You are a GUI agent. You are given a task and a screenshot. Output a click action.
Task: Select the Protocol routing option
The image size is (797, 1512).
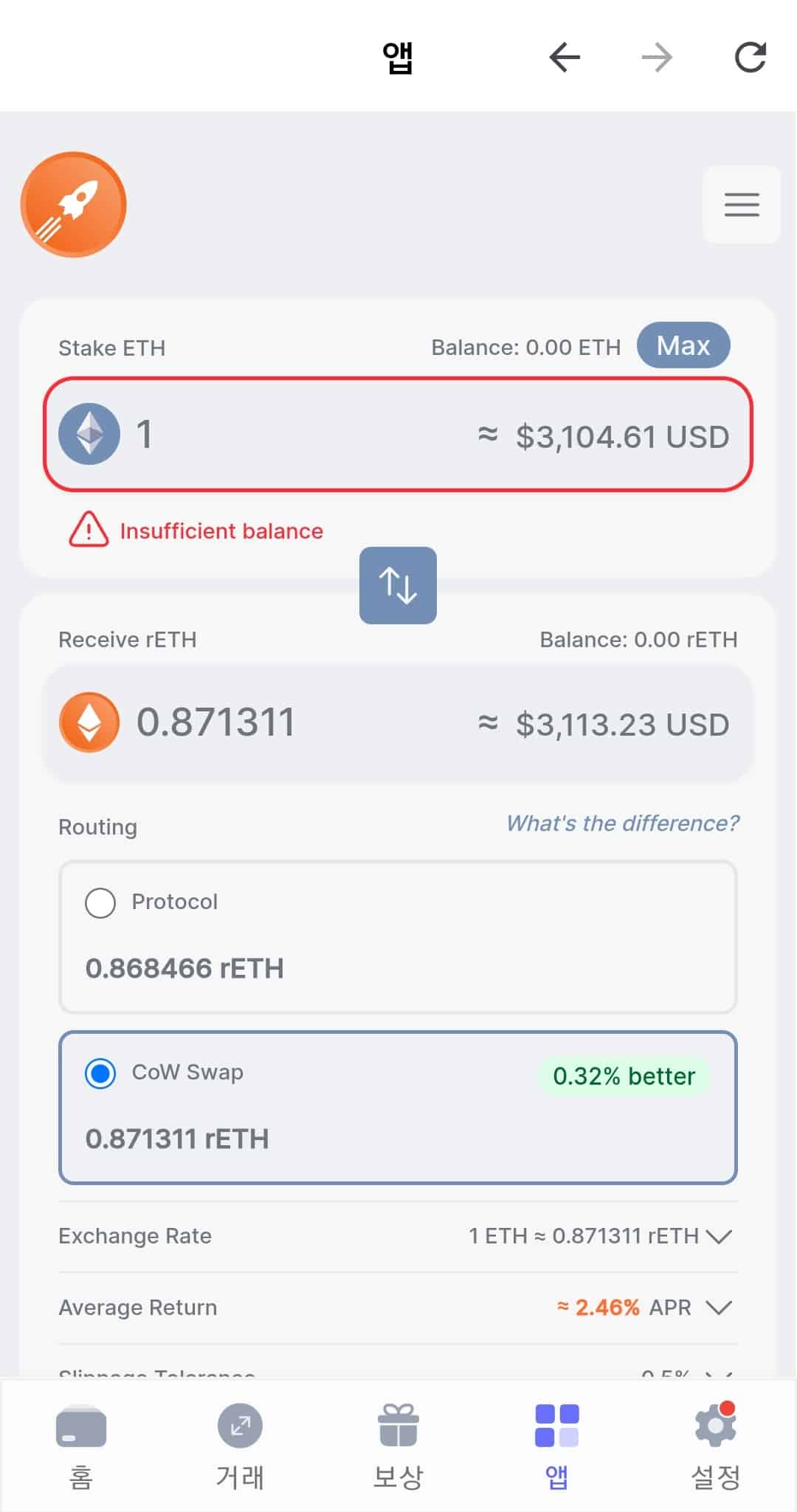click(x=100, y=902)
